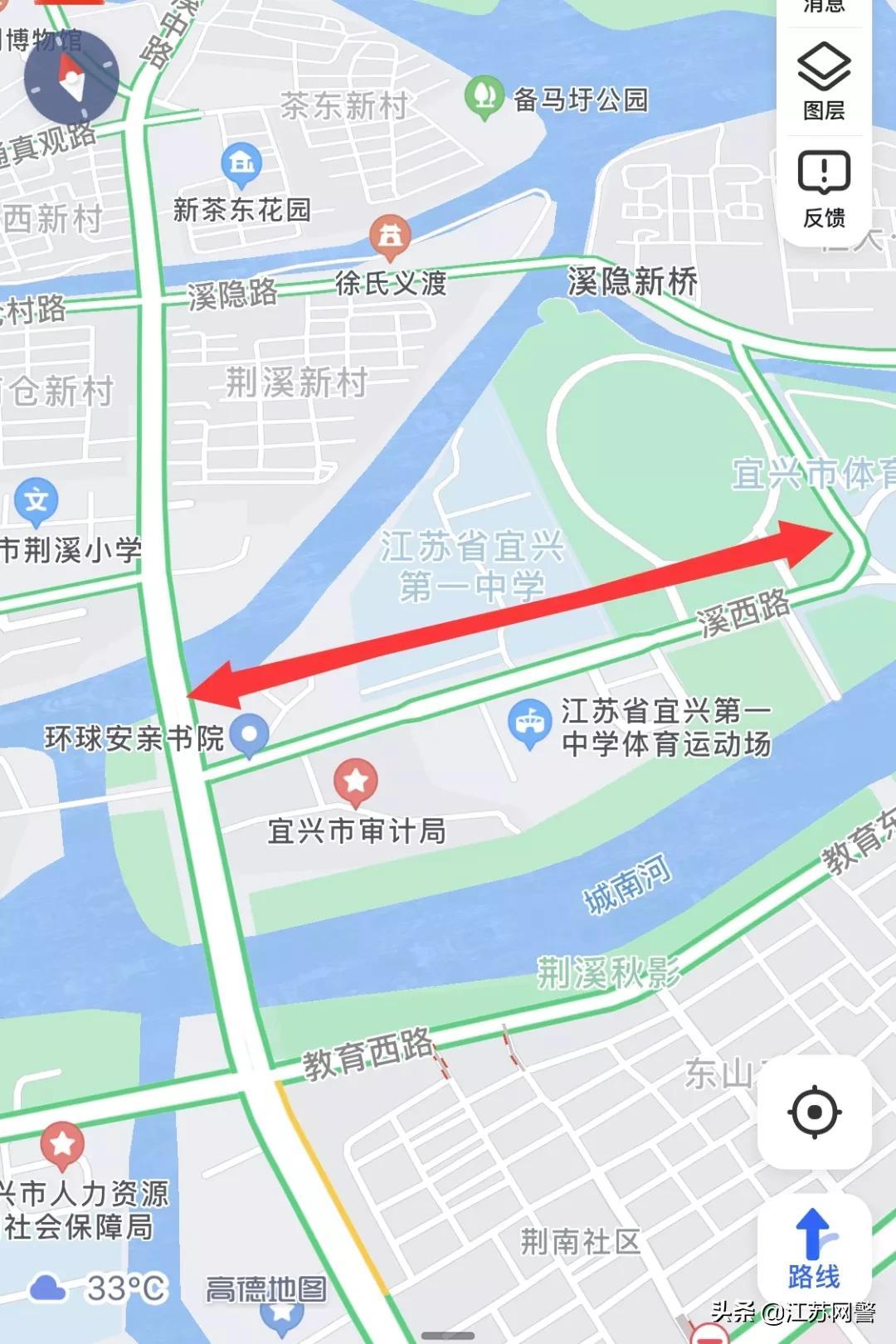Select the 新茶东花园 residential marker
Viewport: 896px width, 1344px height.
[x=241, y=163]
